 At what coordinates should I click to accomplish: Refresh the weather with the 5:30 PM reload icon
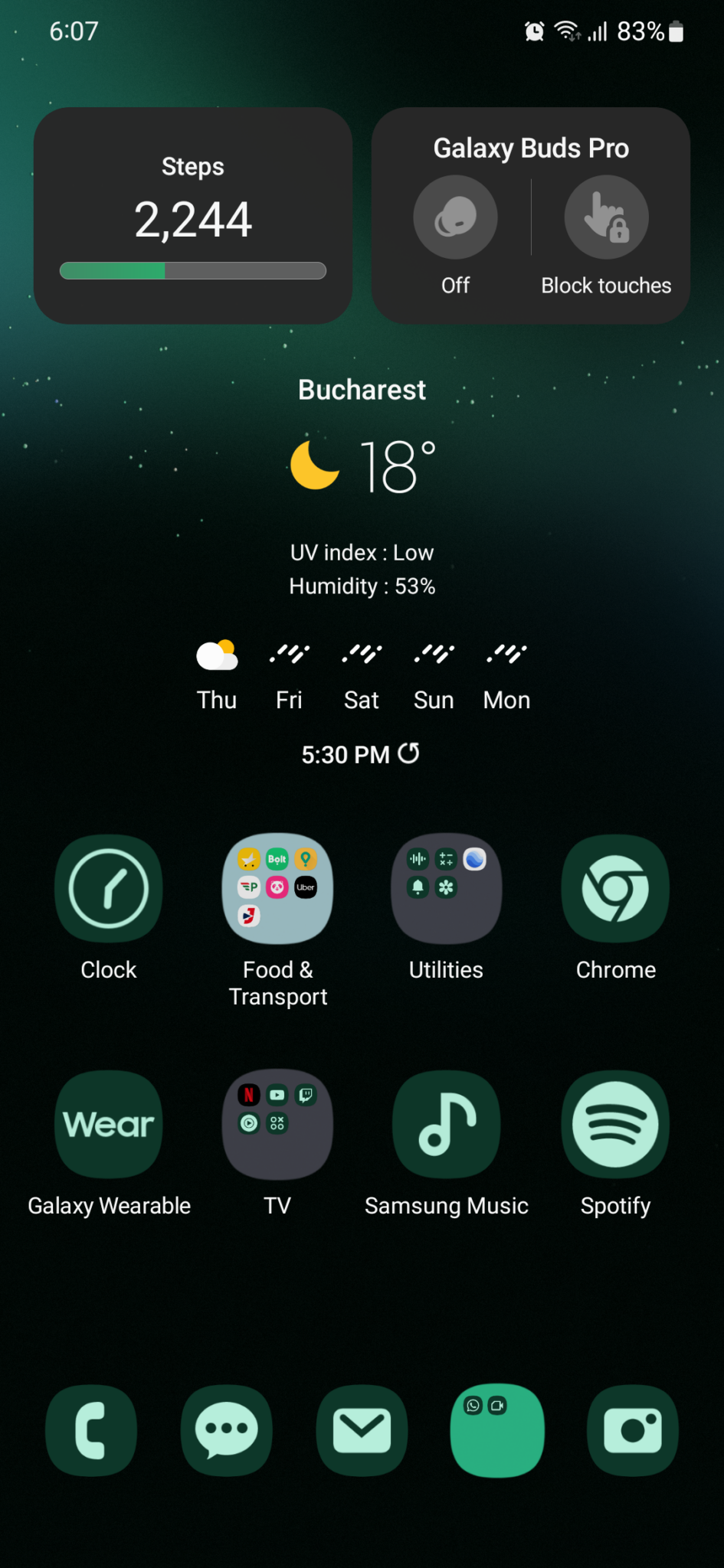coord(409,753)
